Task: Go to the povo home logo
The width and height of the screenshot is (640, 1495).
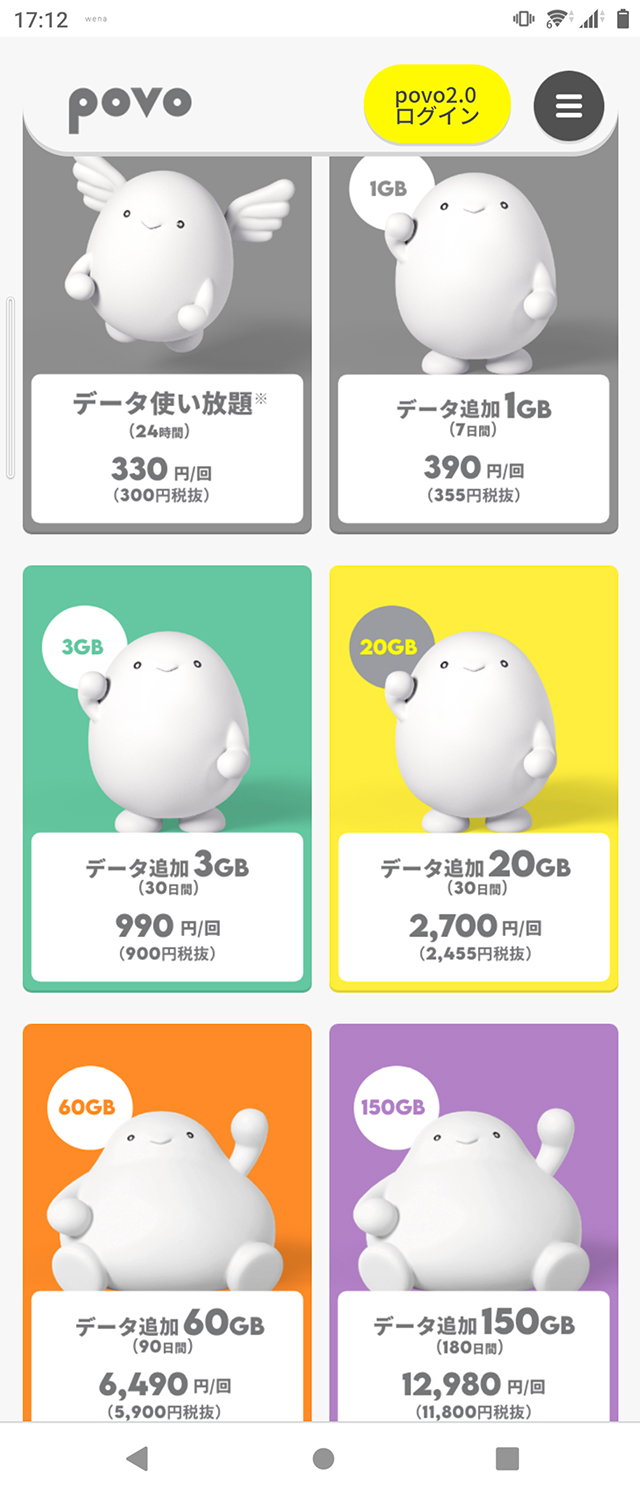Action: (x=130, y=107)
